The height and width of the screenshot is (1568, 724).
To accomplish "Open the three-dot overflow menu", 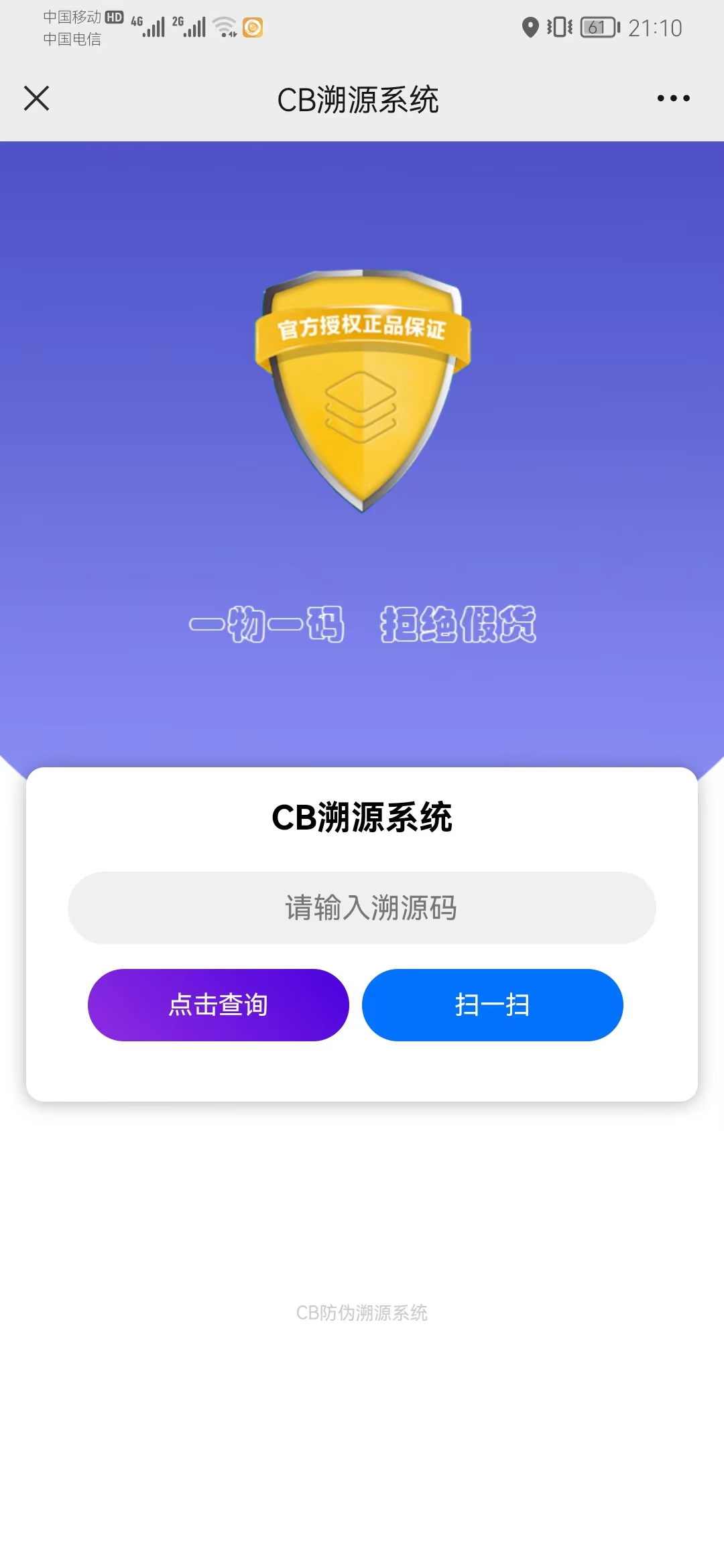I will pos(673,99).
